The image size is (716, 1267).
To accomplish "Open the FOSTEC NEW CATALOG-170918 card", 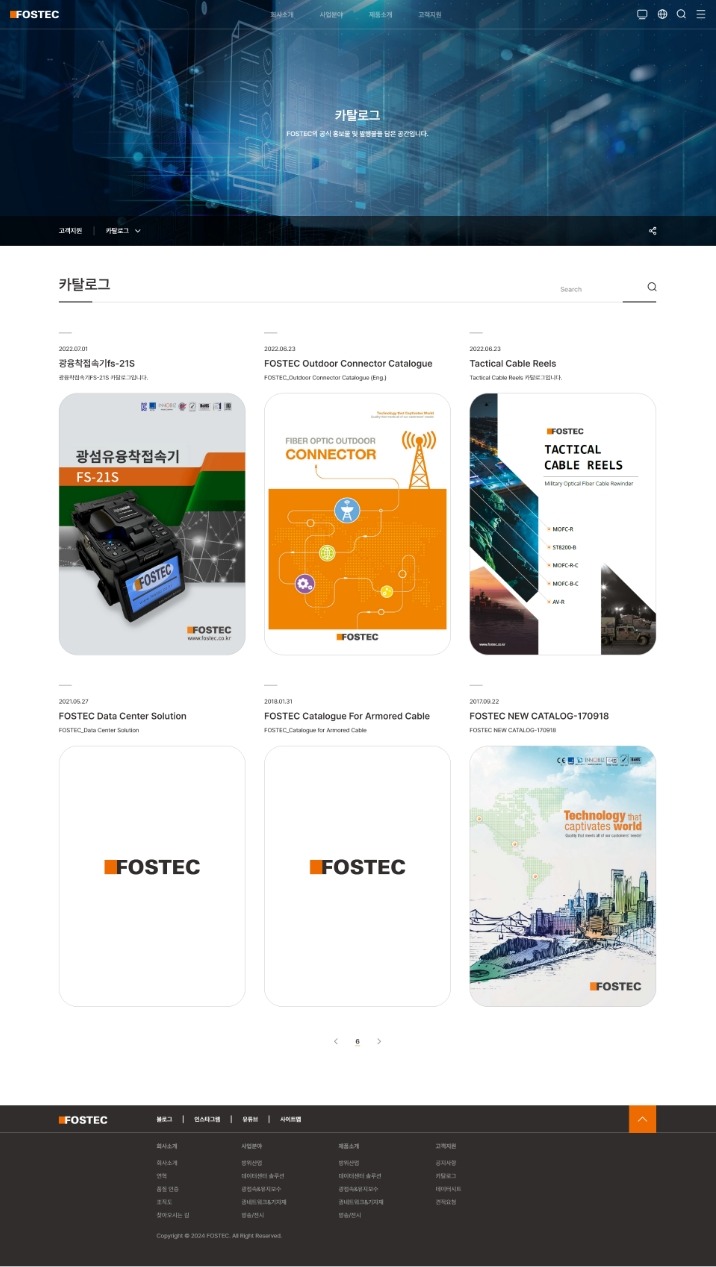I will click(562, 875).
